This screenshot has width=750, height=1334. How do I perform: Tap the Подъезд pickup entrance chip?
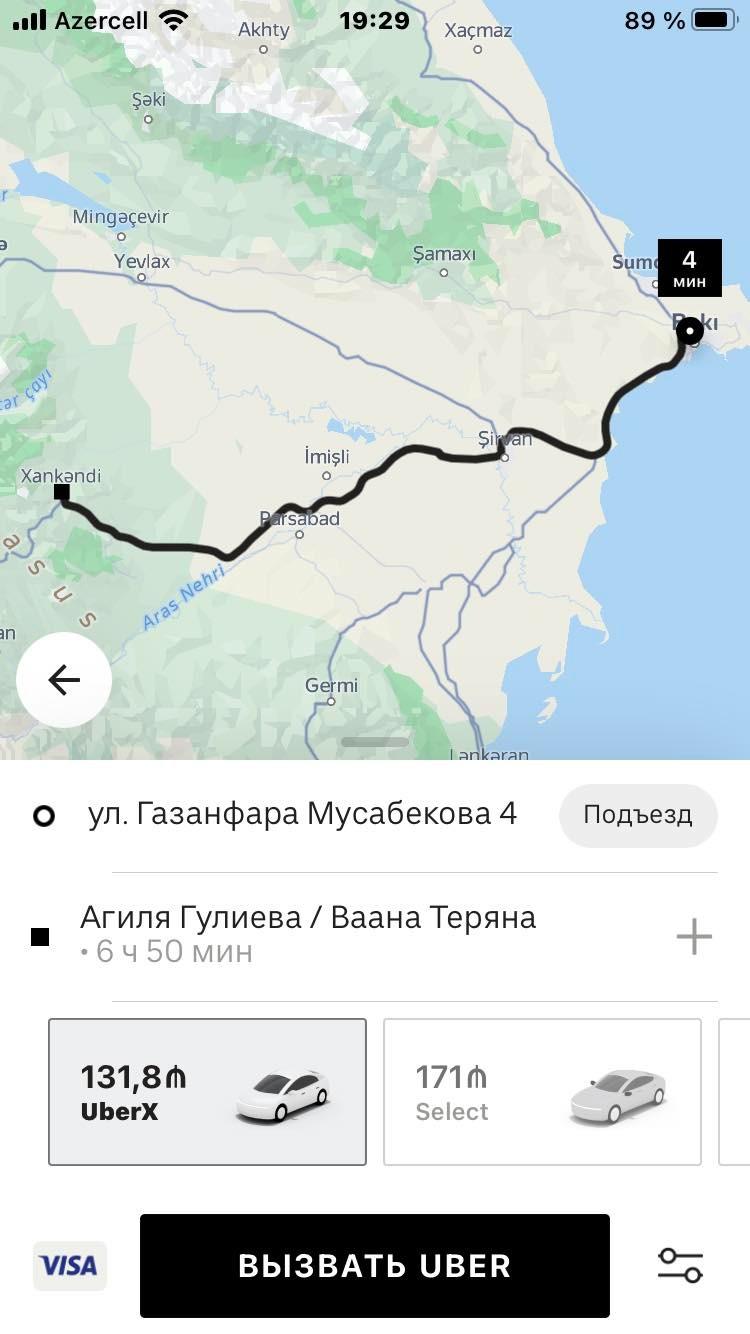point(637,815)
